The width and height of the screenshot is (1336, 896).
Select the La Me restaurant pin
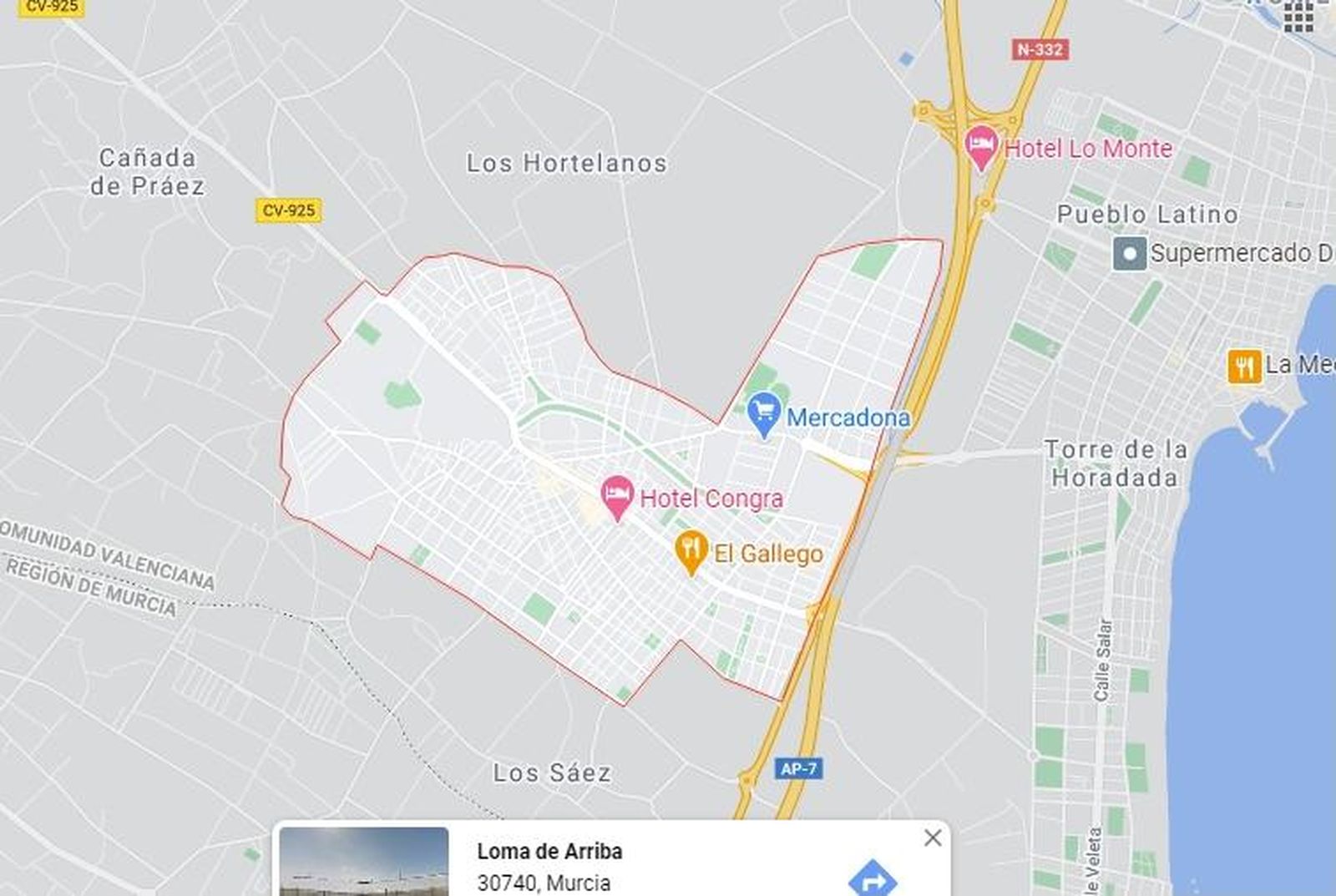tap(1244, 366)
